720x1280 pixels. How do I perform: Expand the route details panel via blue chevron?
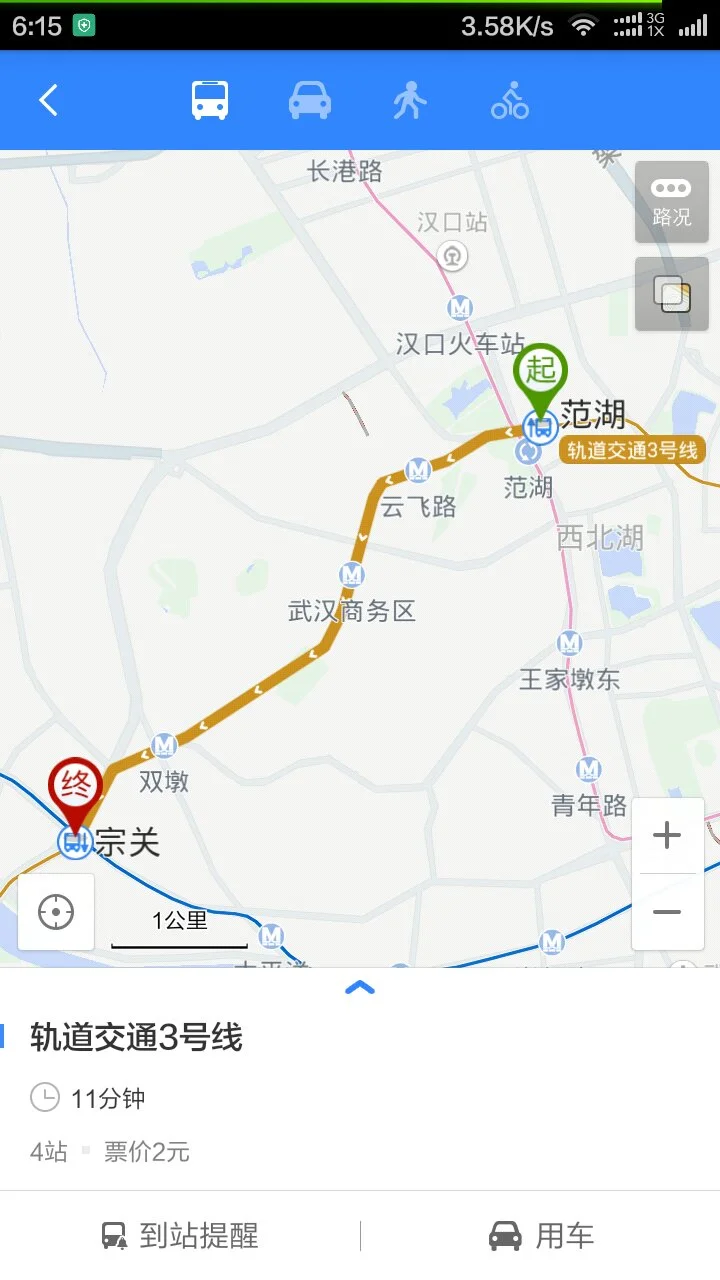pyautogui.click(x=360, y=988)
